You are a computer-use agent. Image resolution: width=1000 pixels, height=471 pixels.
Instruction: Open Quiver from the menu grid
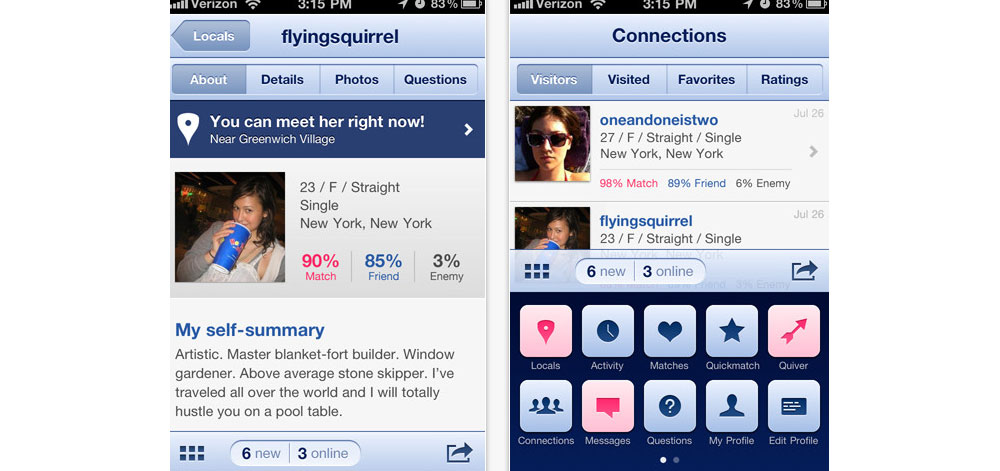pyautogui.click(x=793, y=332)
